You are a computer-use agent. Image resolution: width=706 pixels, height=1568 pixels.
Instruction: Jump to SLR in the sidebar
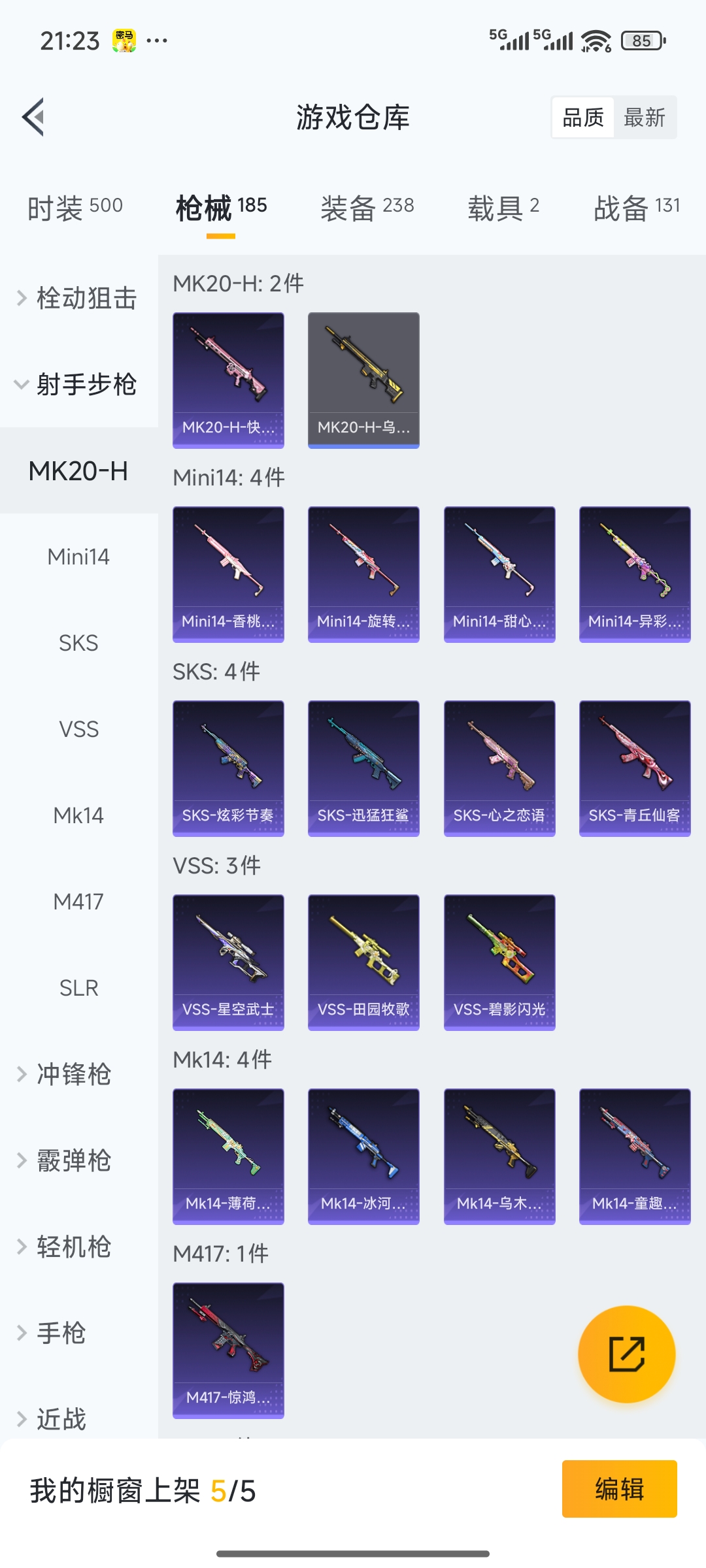pos(78,988)
